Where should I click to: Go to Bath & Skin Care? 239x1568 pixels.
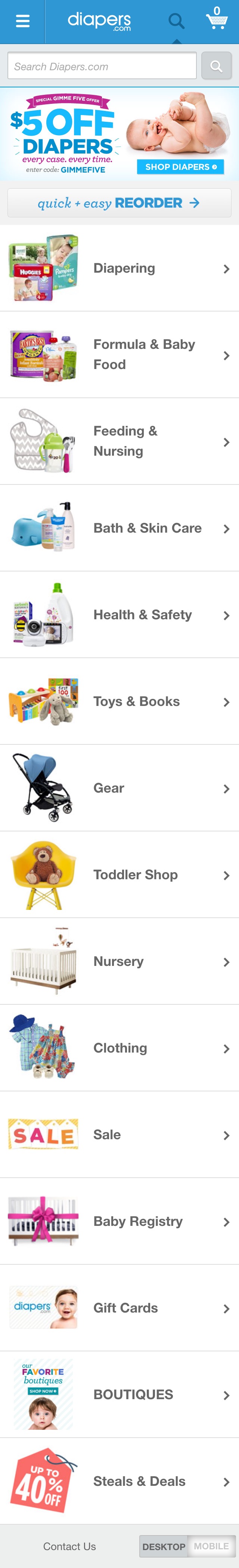pos(119,529)
